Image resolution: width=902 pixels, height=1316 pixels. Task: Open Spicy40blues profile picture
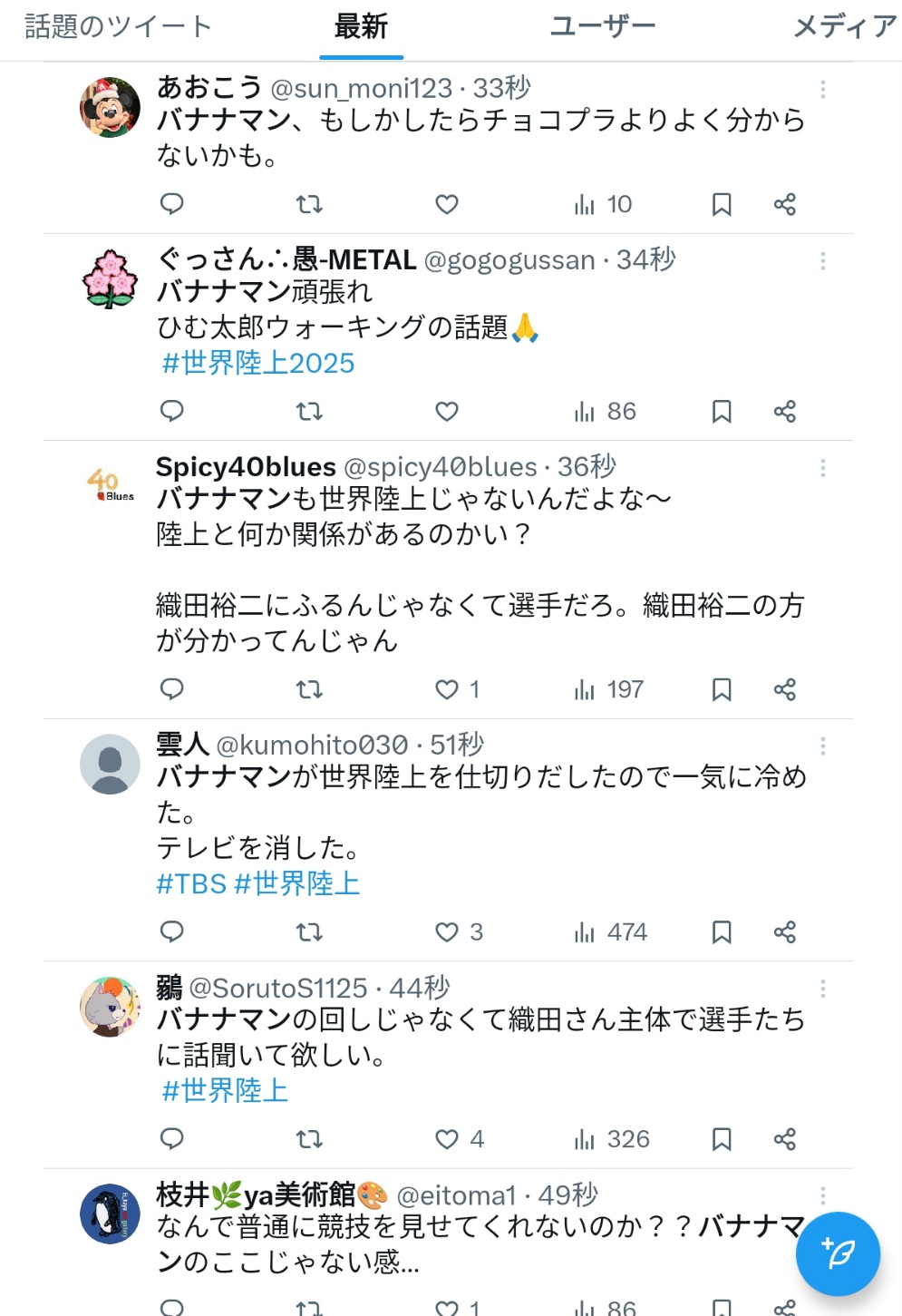[x=110, y=485]
